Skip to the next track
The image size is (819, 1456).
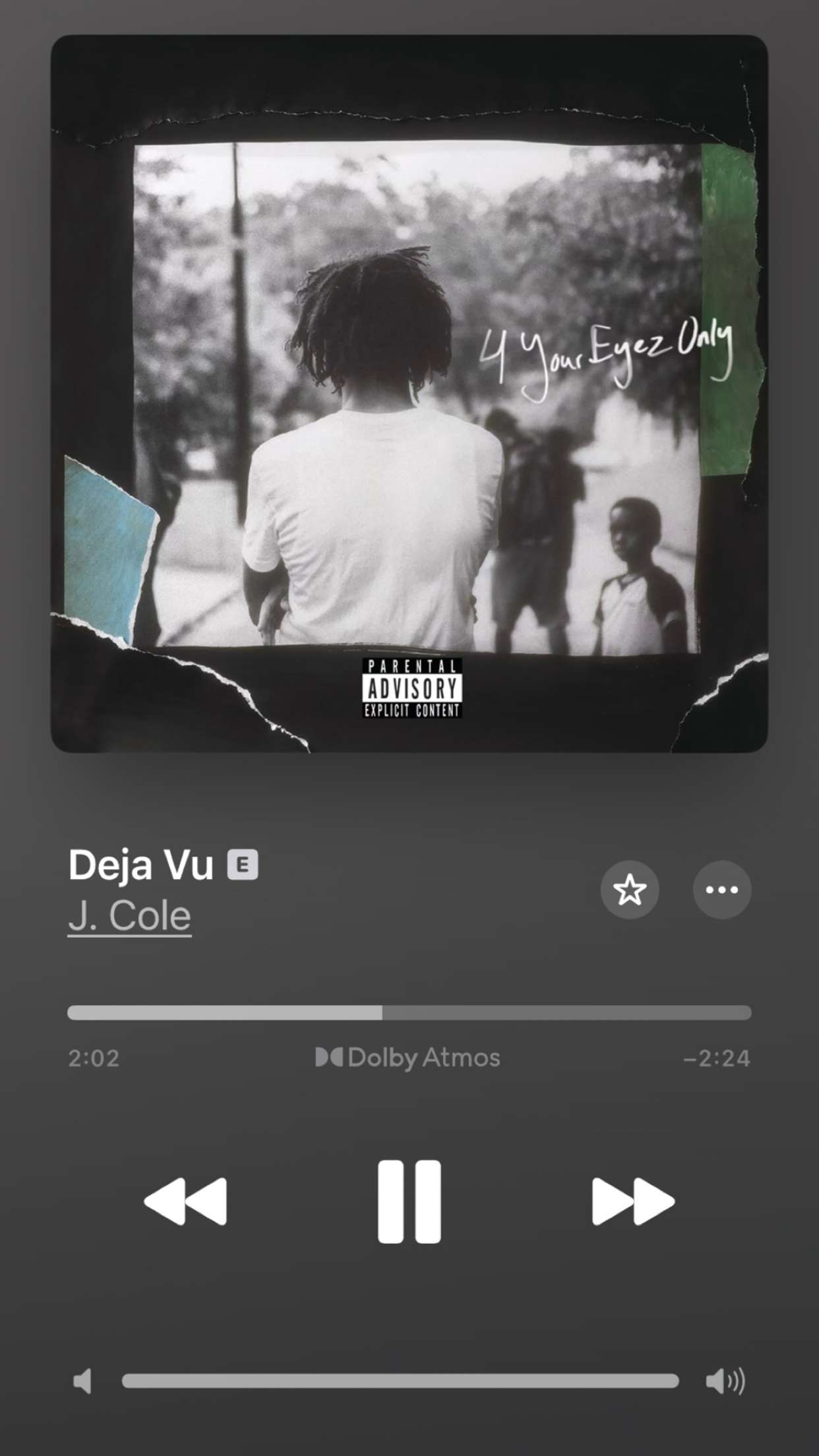pyautogui.click(x=633, y=1201)
